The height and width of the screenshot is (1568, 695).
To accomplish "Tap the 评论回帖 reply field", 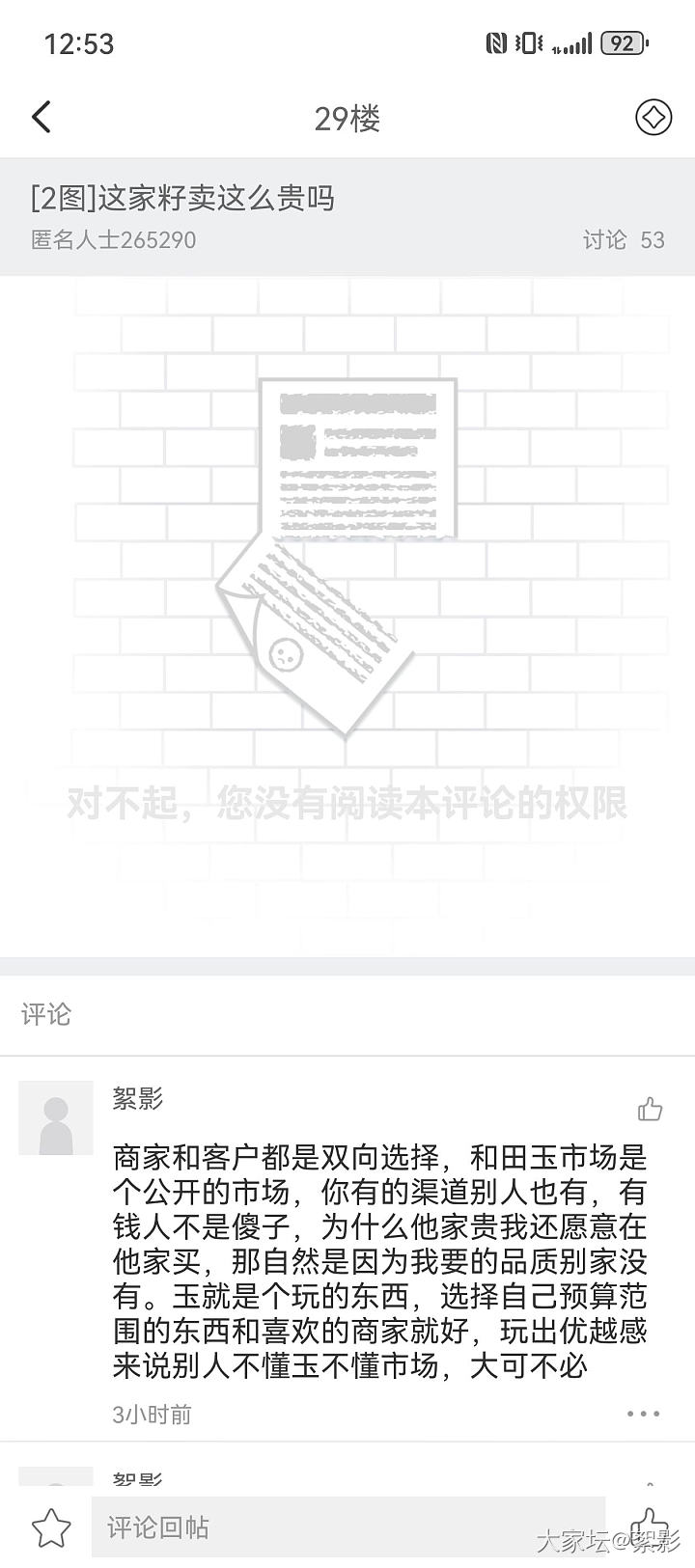I will [x=347, y=1527].
